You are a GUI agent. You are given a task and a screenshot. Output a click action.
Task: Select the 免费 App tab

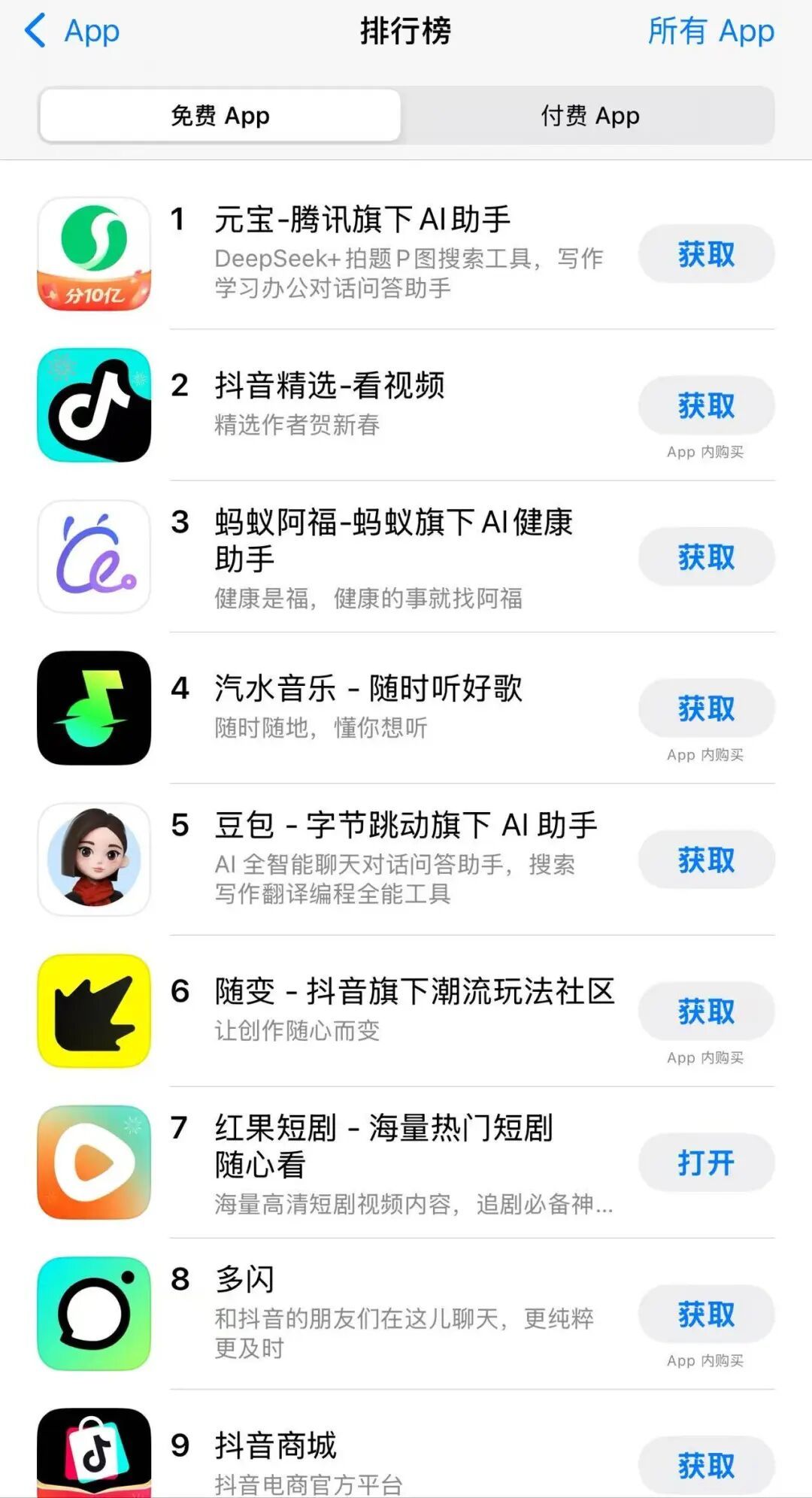coord(220,116)
